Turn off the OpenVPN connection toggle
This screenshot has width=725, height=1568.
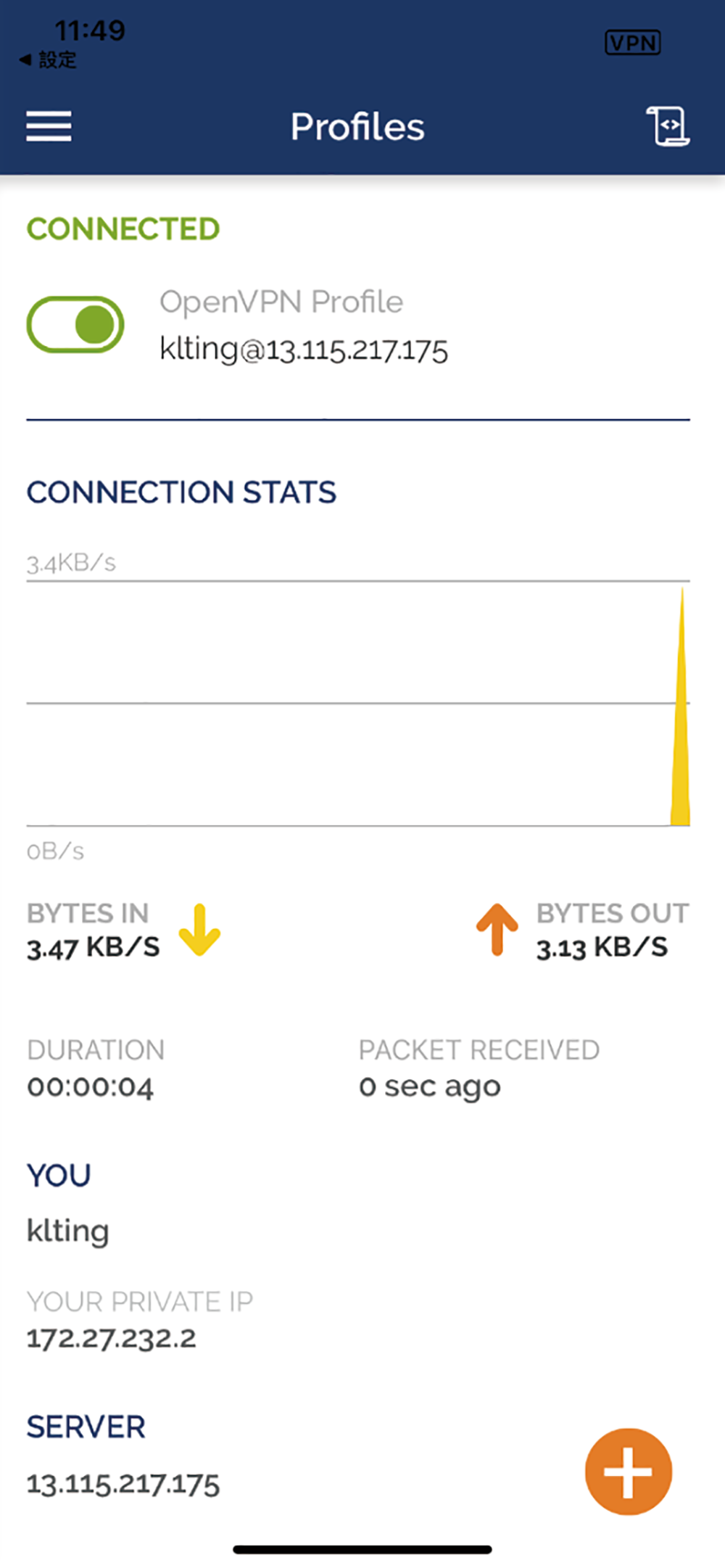click(75, 324)
